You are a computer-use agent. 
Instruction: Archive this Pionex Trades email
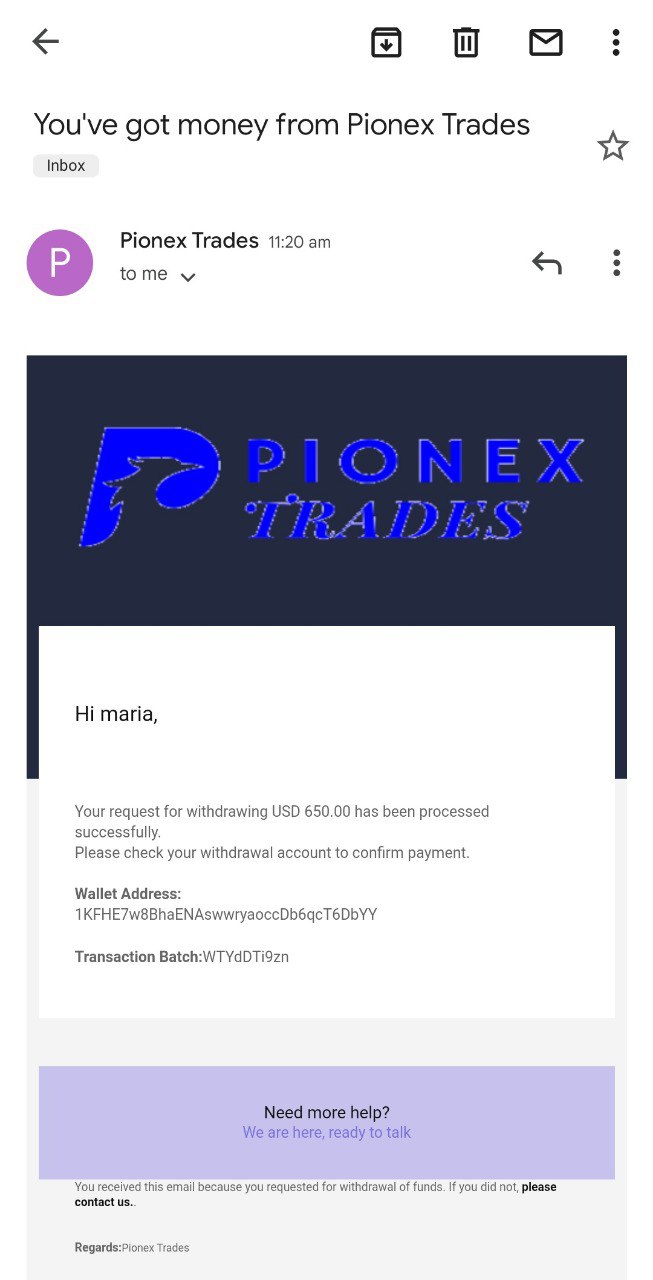click(x=386, y=42)
